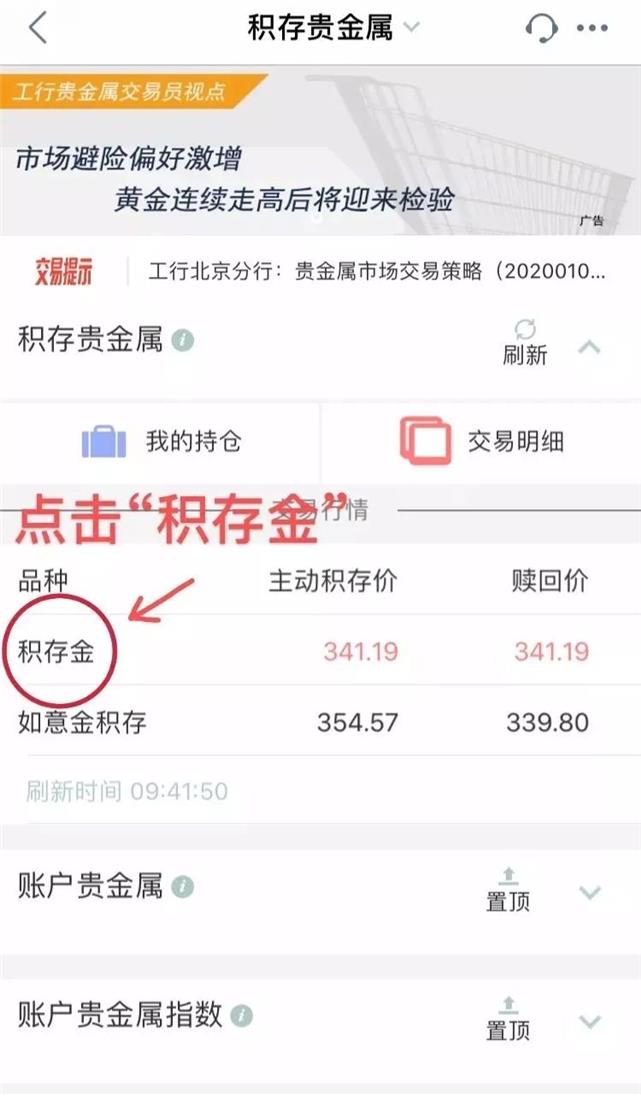Show info about 账户贵金属
Viewport: 641px width, 1096px height.
click(x=182, y=886)
